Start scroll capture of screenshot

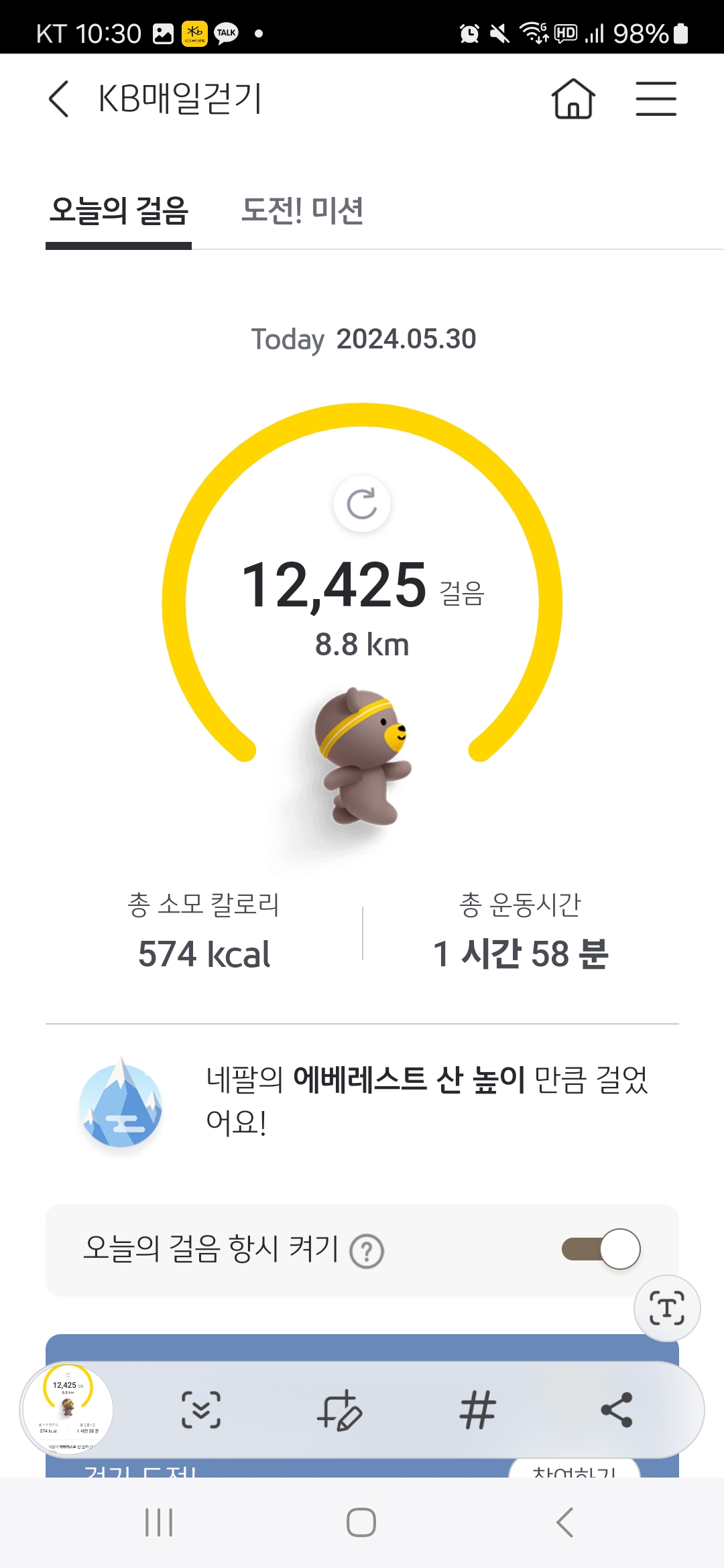201,1409
